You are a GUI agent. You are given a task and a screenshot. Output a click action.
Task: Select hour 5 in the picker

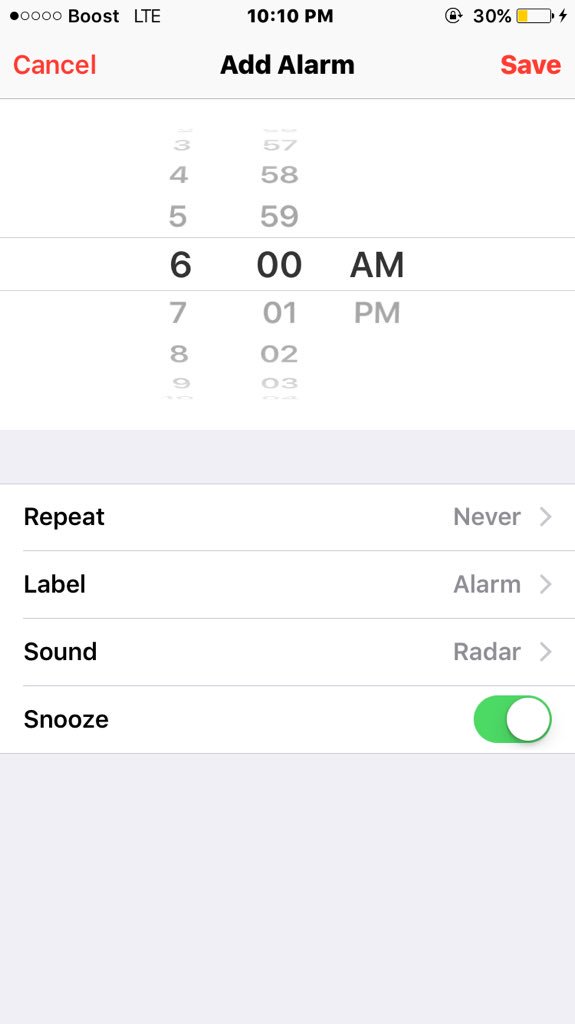[178, 216]
